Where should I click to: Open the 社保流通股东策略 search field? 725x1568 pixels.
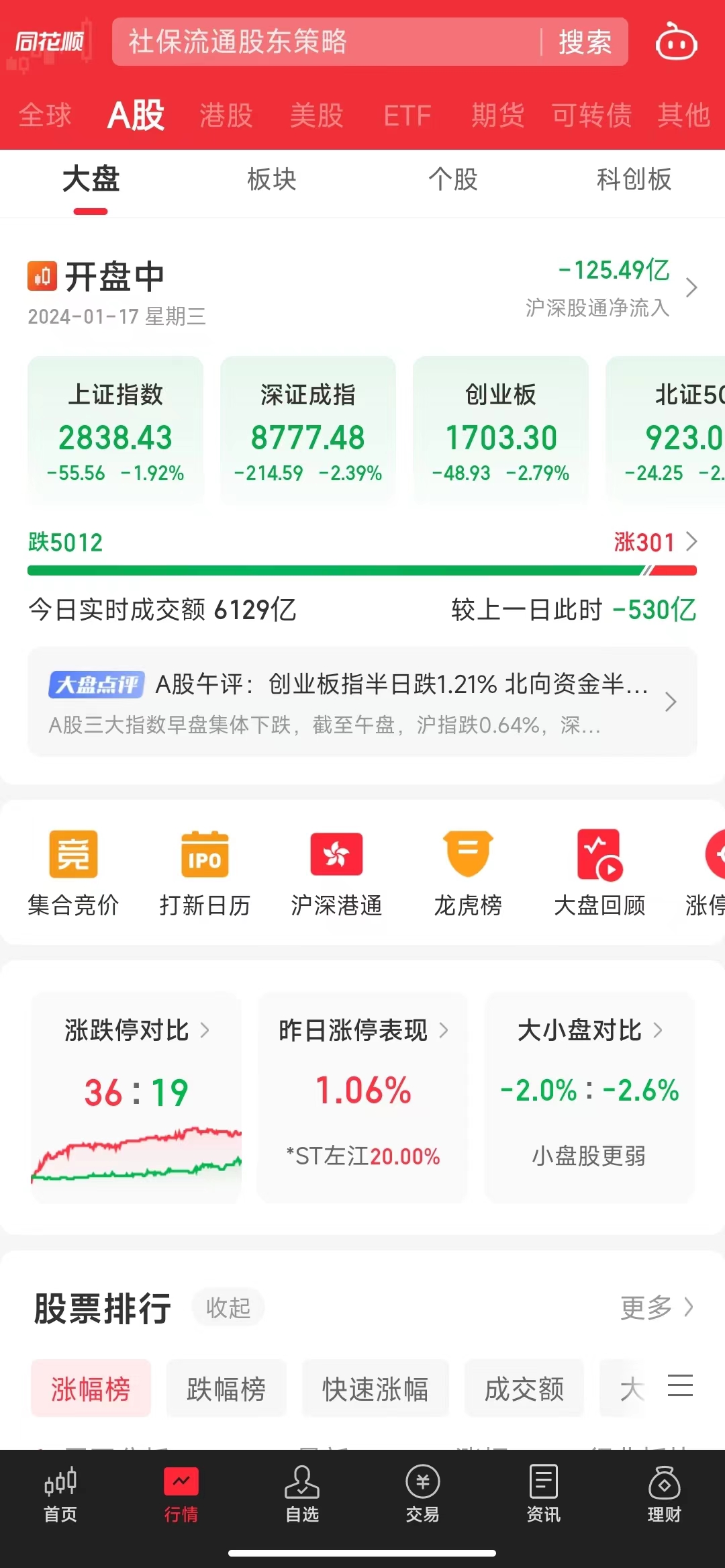pyautogui.click(x=322, y=42)
